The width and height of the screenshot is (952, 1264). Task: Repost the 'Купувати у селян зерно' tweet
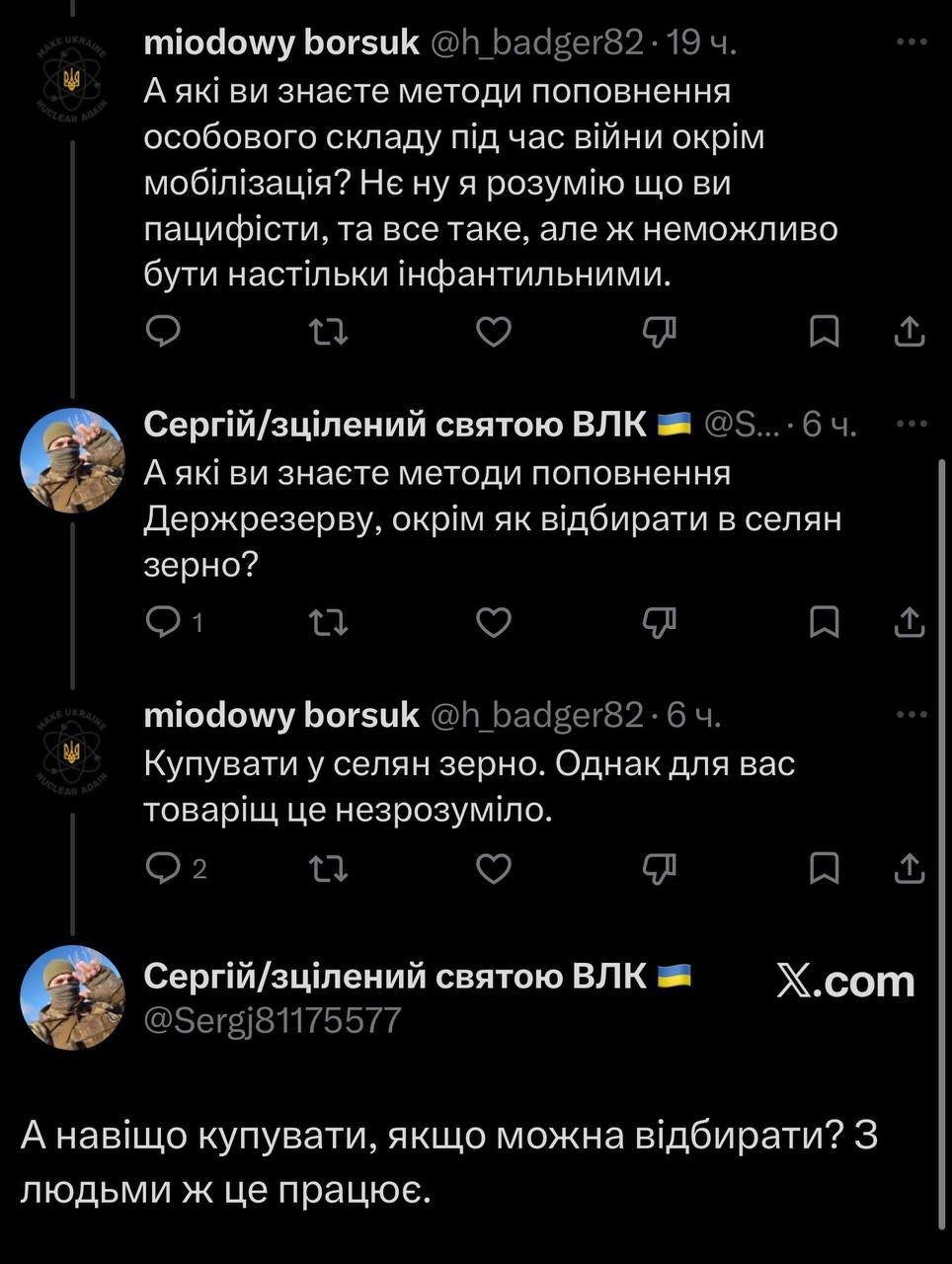pyautogui.click(x=329, y=869)
